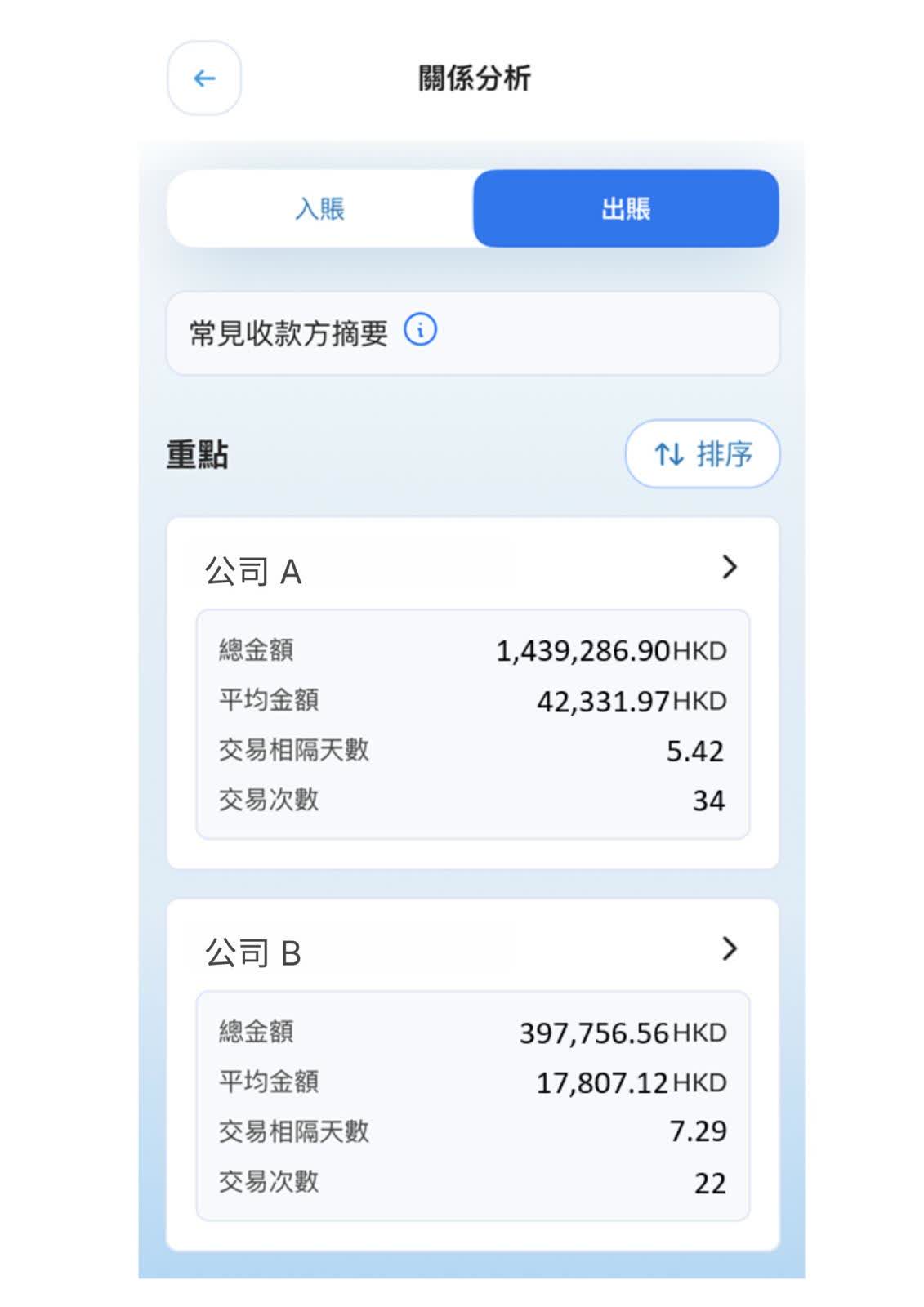This screenshot has height=1307, width=924.
Task: Open info icon beside 常見收款方摘要
Action: click(x=421, y=331)
